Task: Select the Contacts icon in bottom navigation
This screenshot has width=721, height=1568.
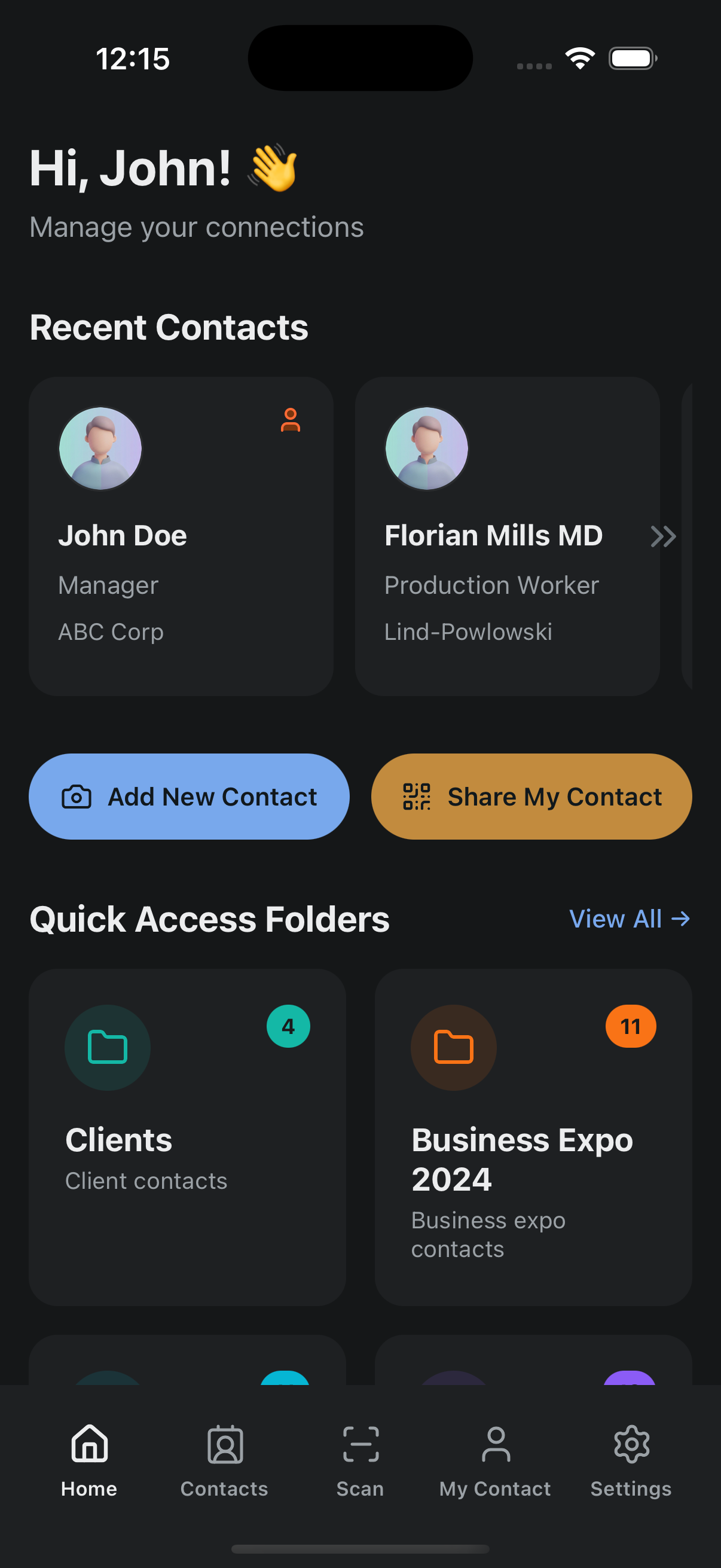Action: coord(224,1444)
